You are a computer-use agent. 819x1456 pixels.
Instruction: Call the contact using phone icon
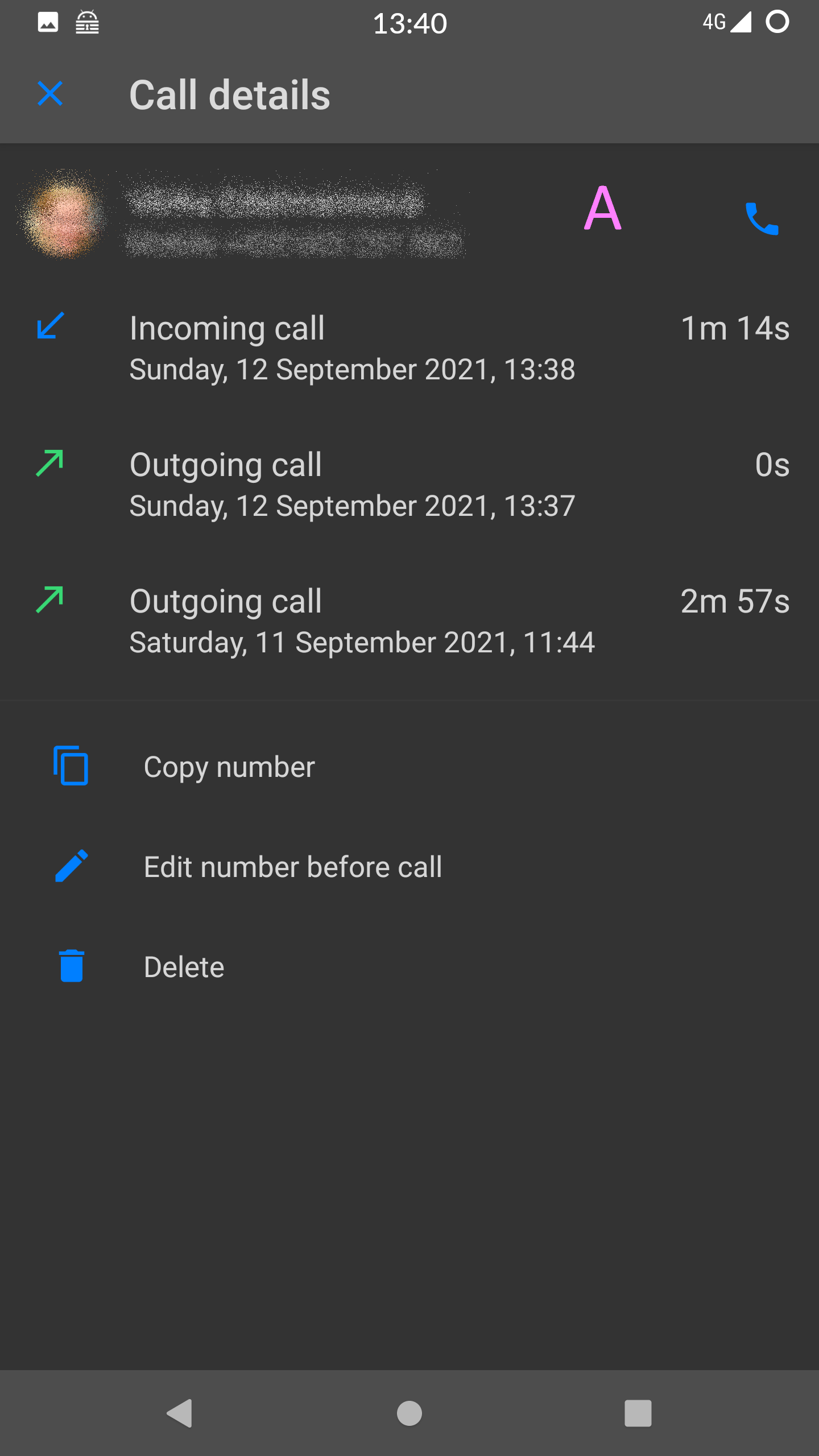click(762, 218)
